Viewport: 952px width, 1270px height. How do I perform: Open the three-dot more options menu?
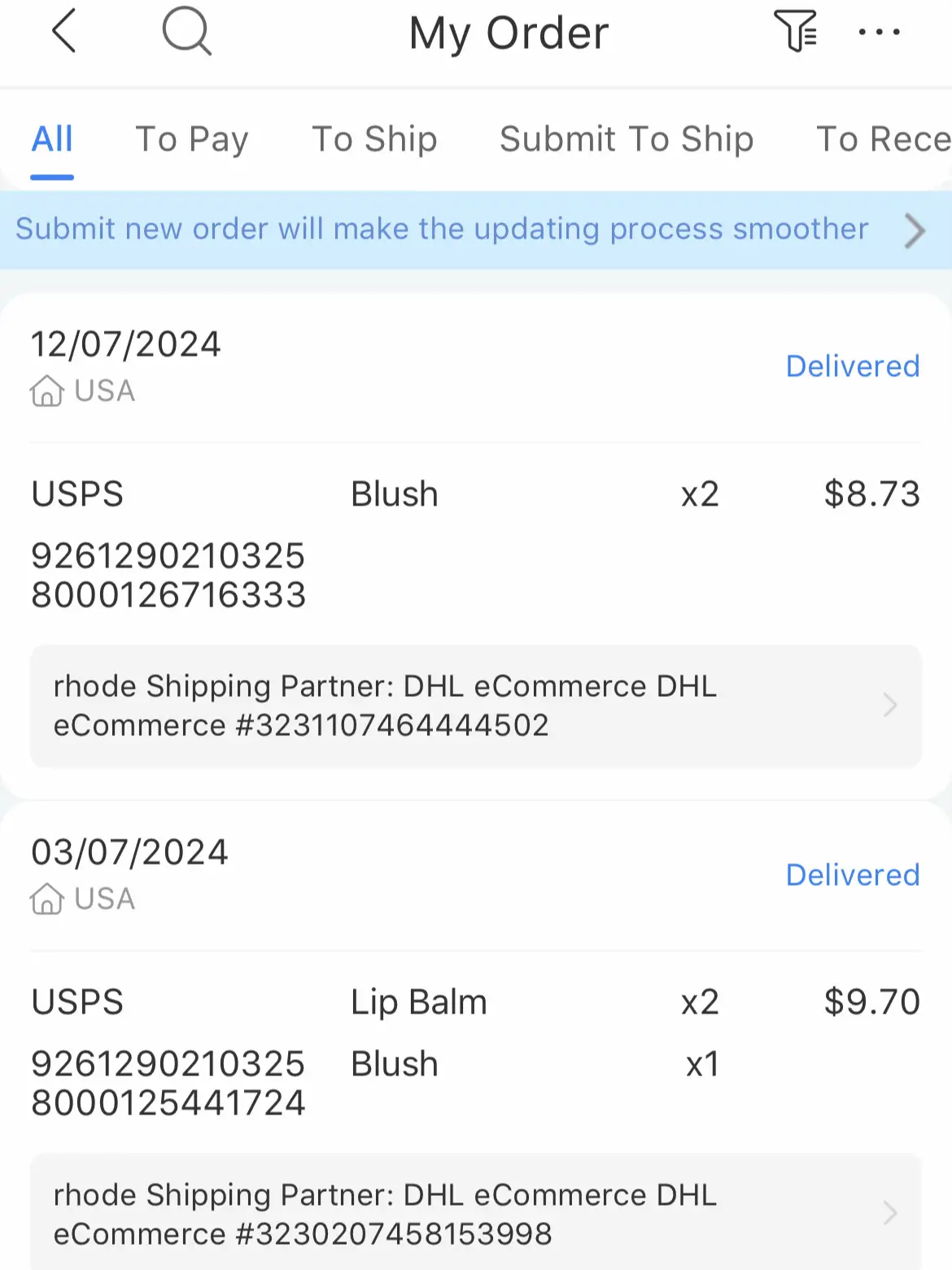tap(879, 33)
